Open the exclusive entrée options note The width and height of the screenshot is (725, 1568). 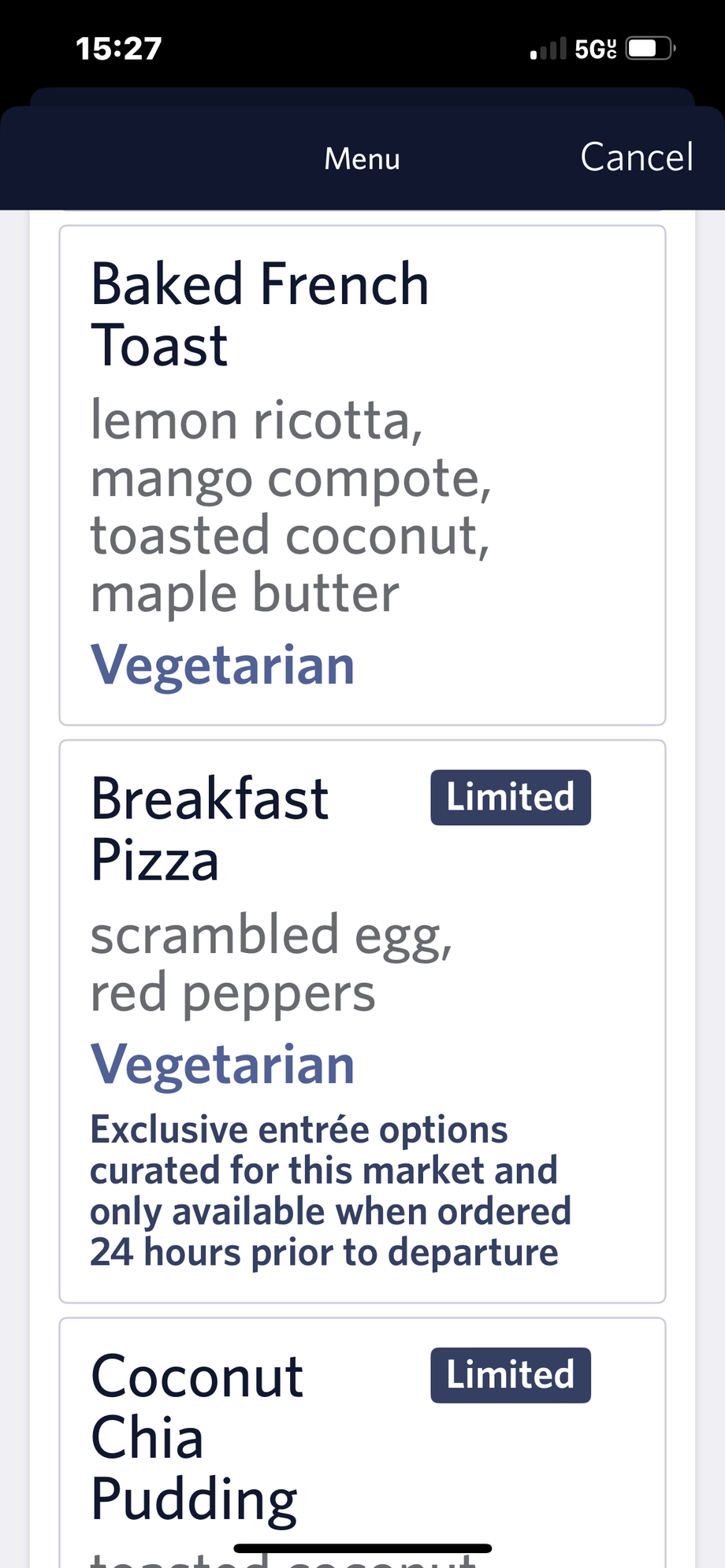click(331, 1189)
